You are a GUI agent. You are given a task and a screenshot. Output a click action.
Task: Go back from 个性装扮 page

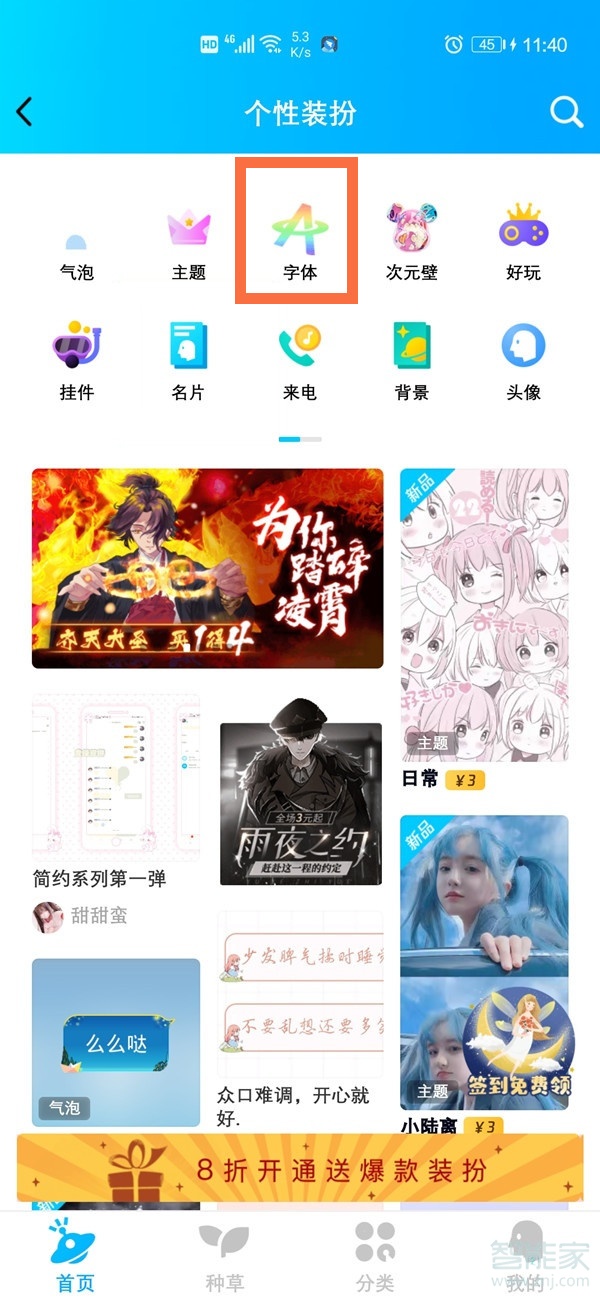[x=26, y=112]
